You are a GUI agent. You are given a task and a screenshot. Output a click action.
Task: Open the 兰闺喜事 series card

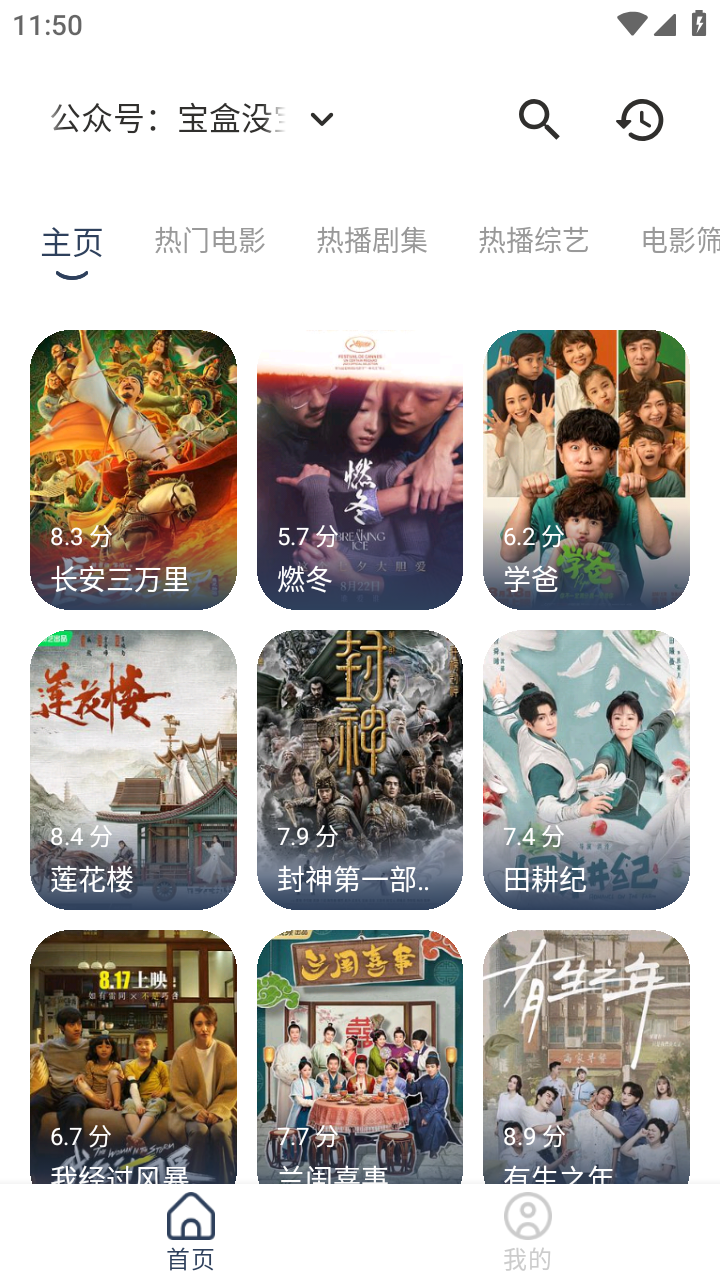coord(360,1055)
